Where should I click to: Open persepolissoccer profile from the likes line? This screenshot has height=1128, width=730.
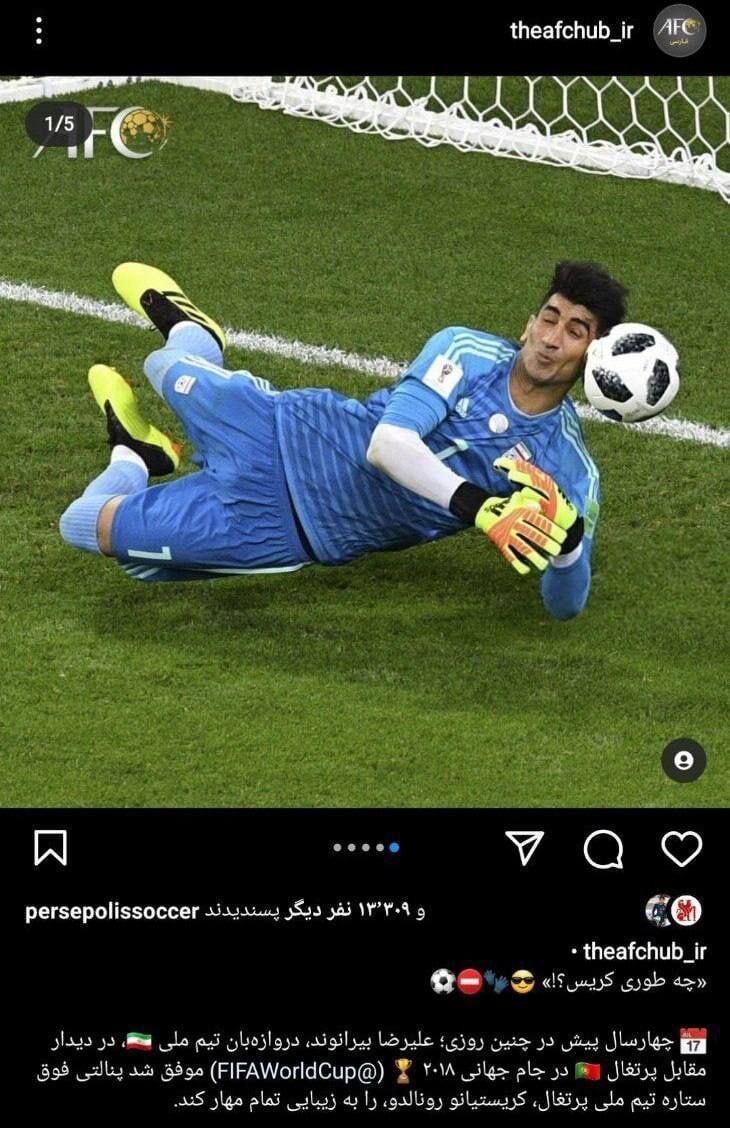click(x=112, y=911)
